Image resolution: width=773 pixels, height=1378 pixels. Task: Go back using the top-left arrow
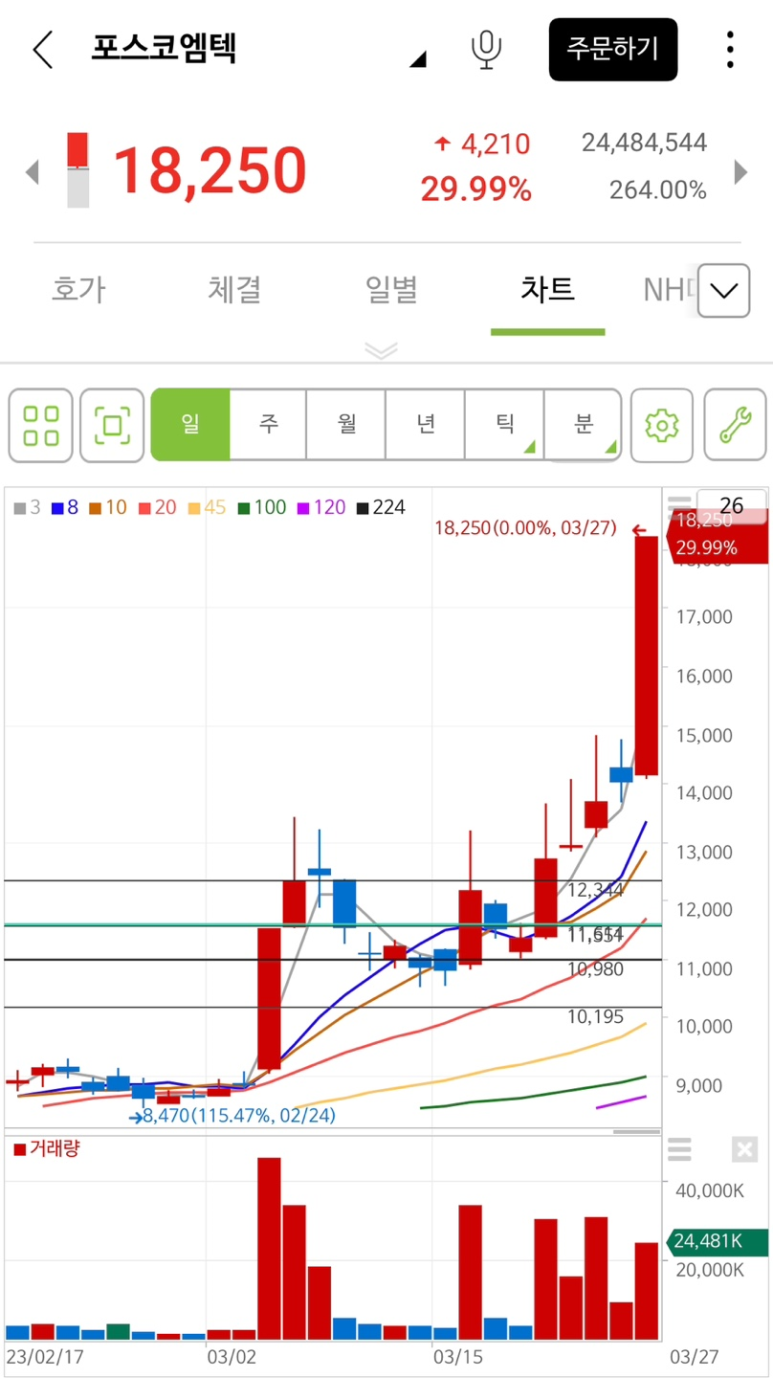pos(42,49)
